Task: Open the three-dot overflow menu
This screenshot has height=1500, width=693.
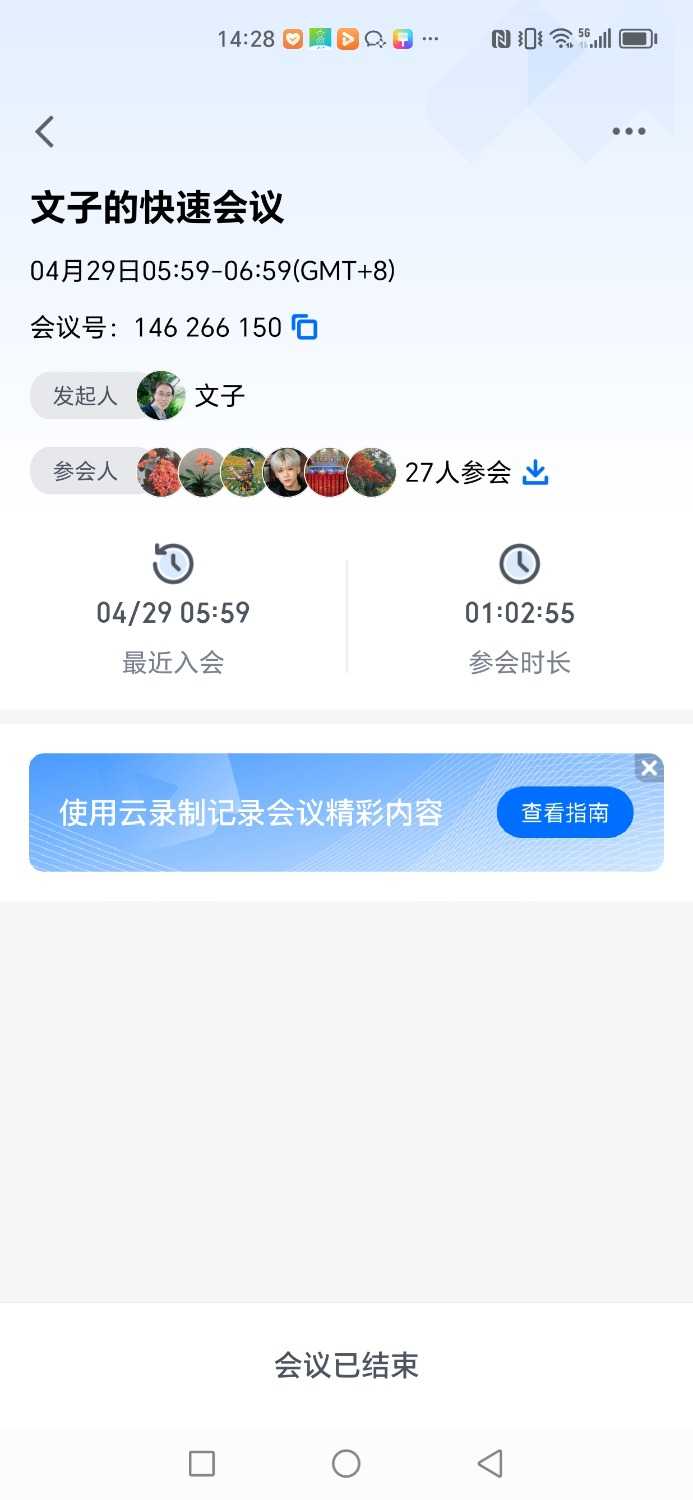Action: 628,131
